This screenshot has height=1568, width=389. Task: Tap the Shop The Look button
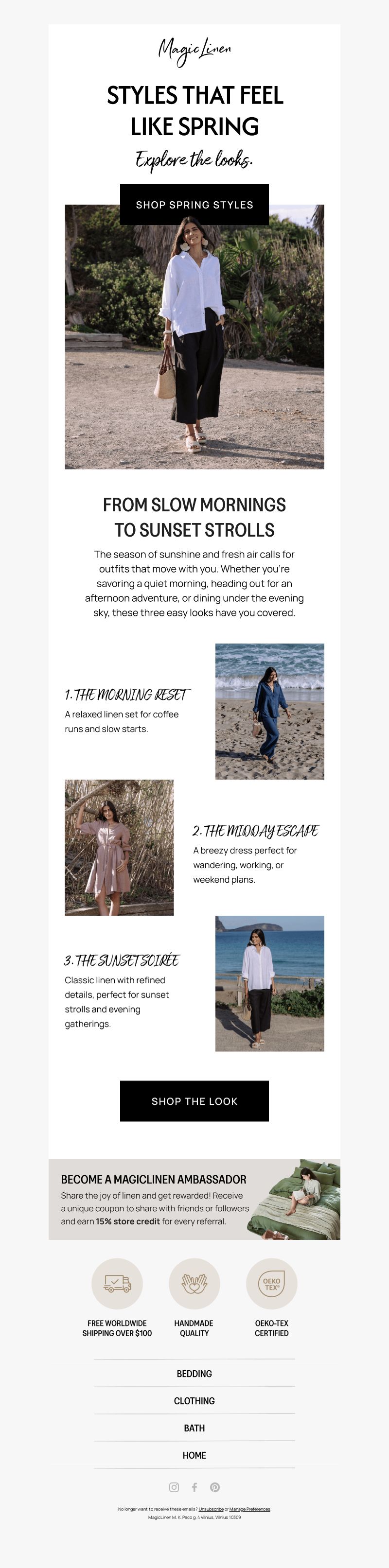point(194,1100)
